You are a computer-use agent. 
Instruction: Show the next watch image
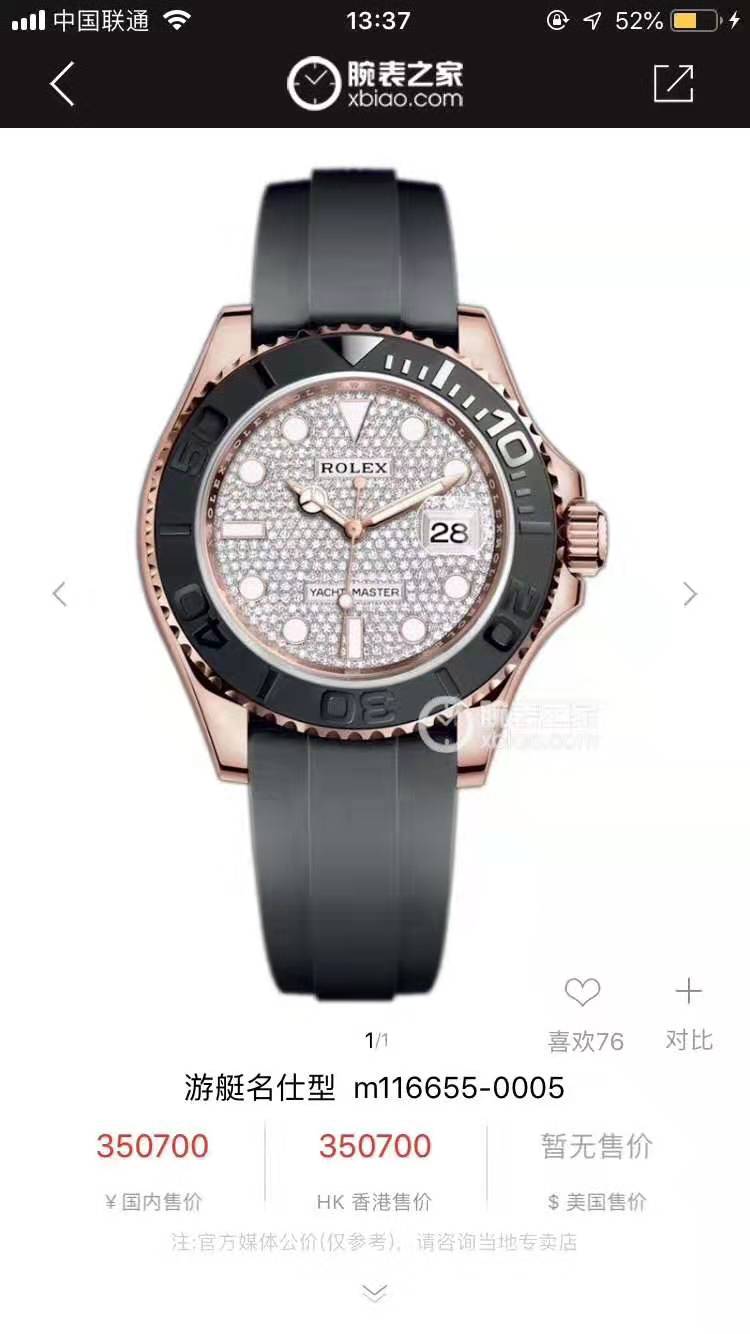click(x=690, y=594)
